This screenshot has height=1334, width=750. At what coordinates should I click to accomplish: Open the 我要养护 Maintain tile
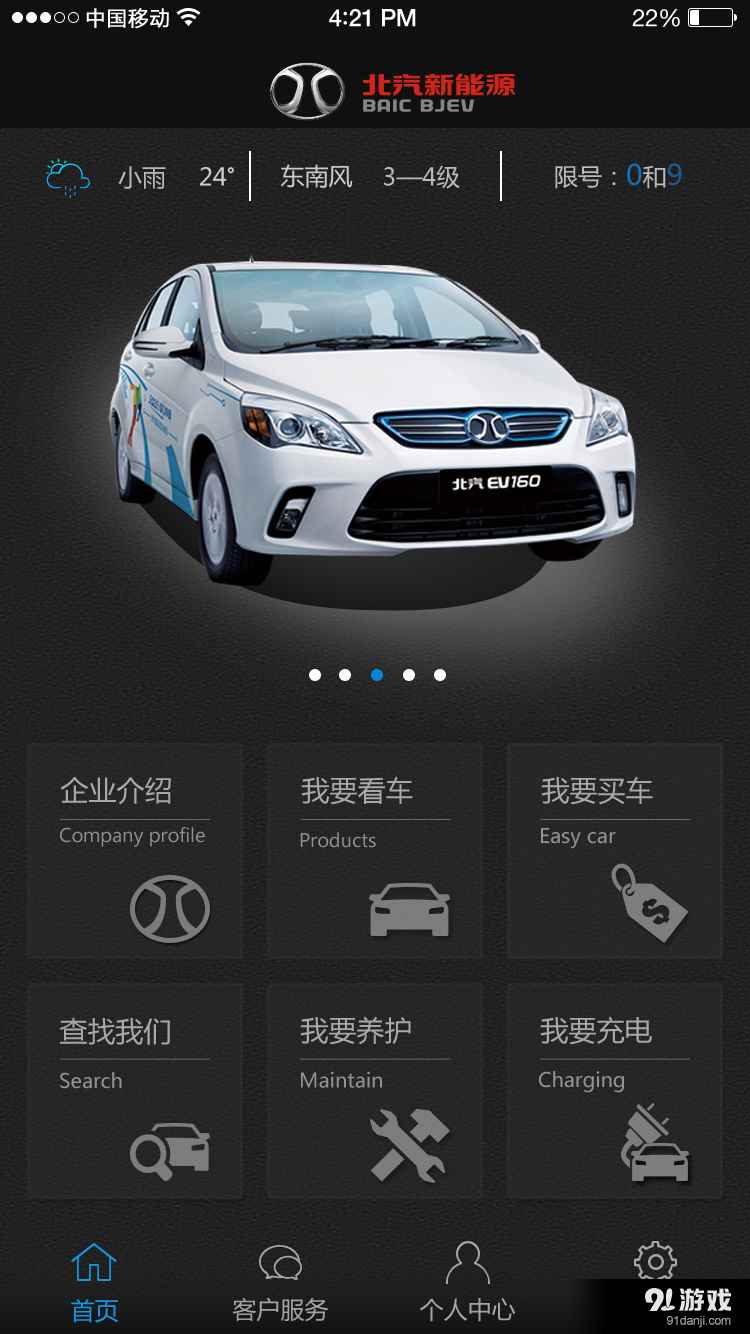pos(374,1091)
